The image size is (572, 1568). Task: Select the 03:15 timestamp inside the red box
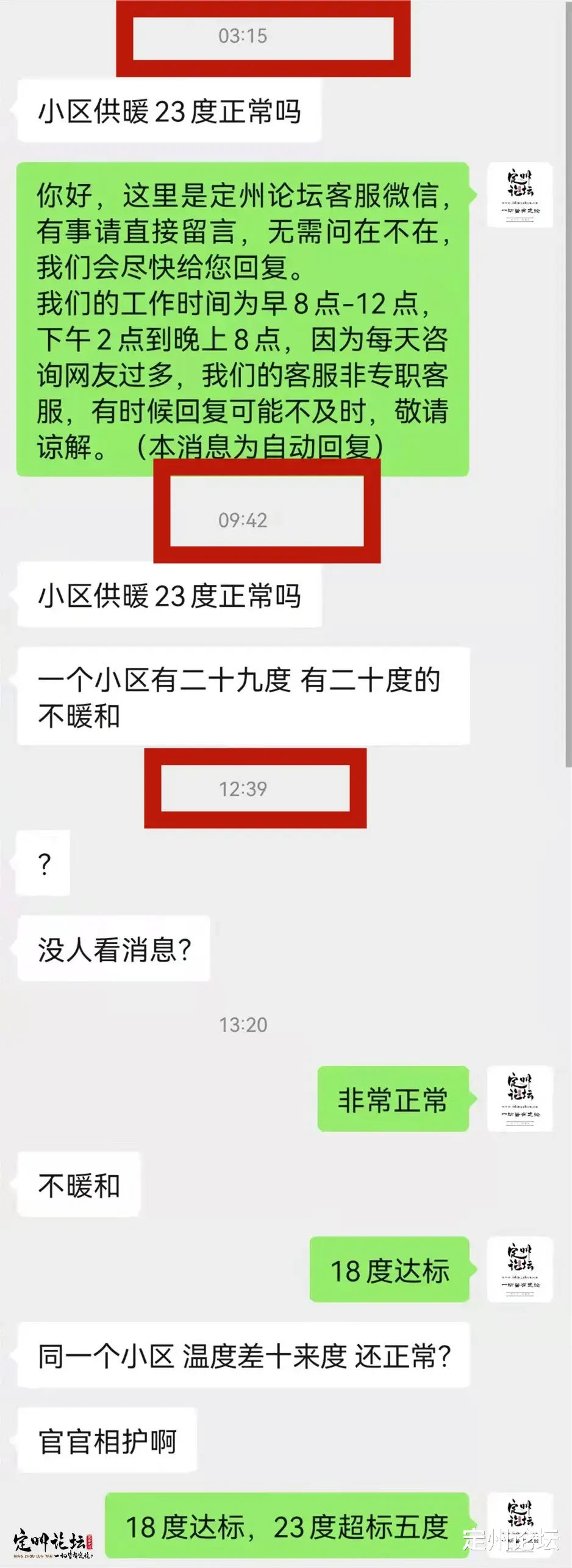click(244, 37)
